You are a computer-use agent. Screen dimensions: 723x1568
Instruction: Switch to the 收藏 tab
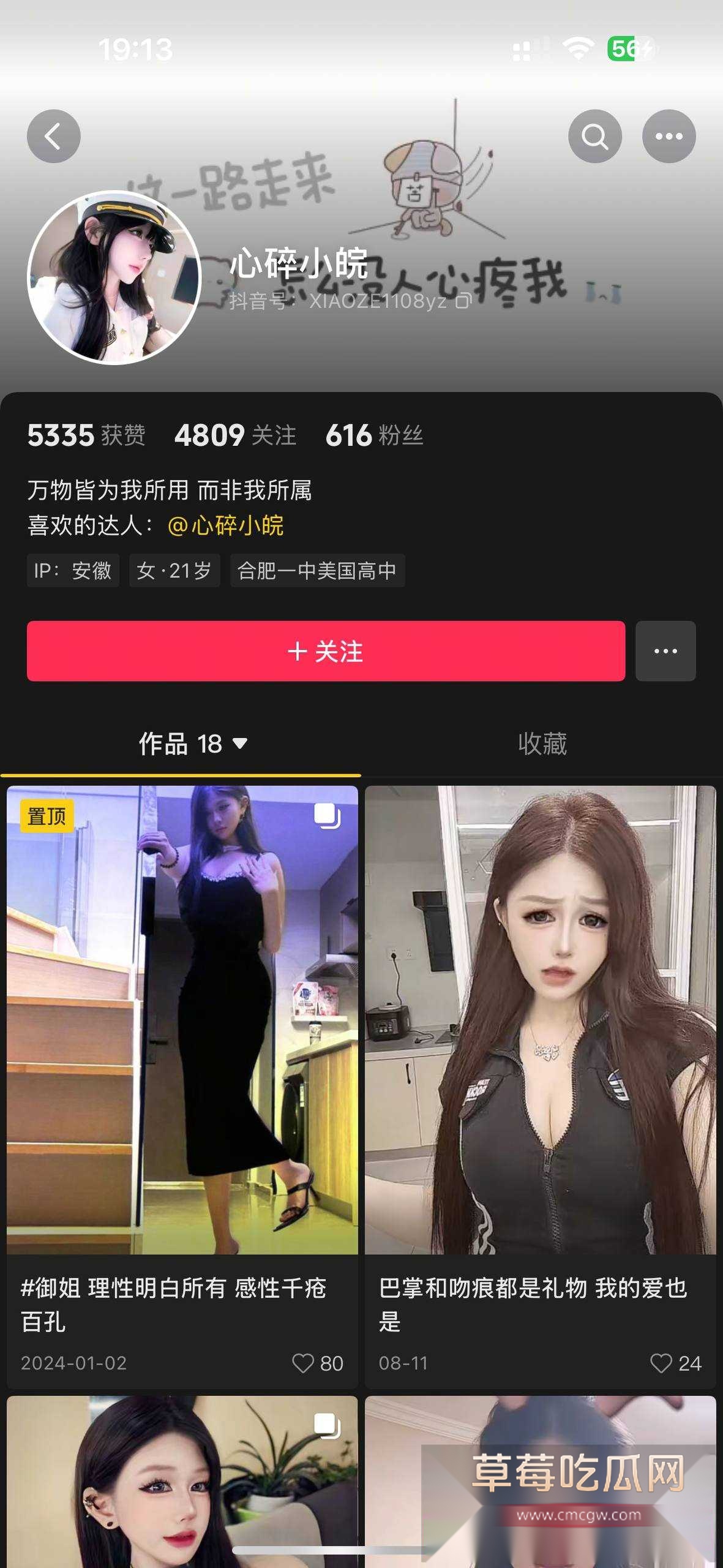tap(542, 743)
